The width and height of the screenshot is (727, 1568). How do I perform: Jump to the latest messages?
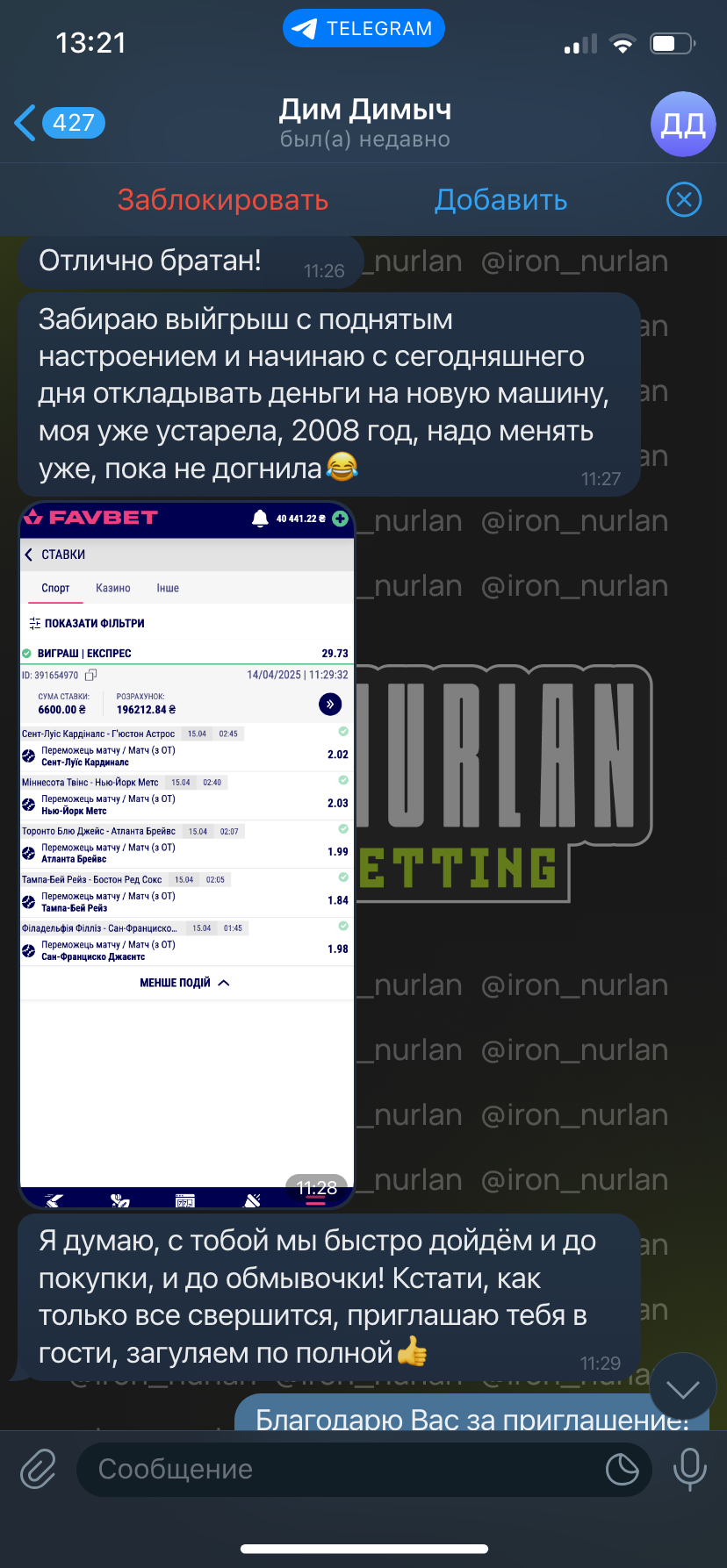click(x=682, y=1388)
